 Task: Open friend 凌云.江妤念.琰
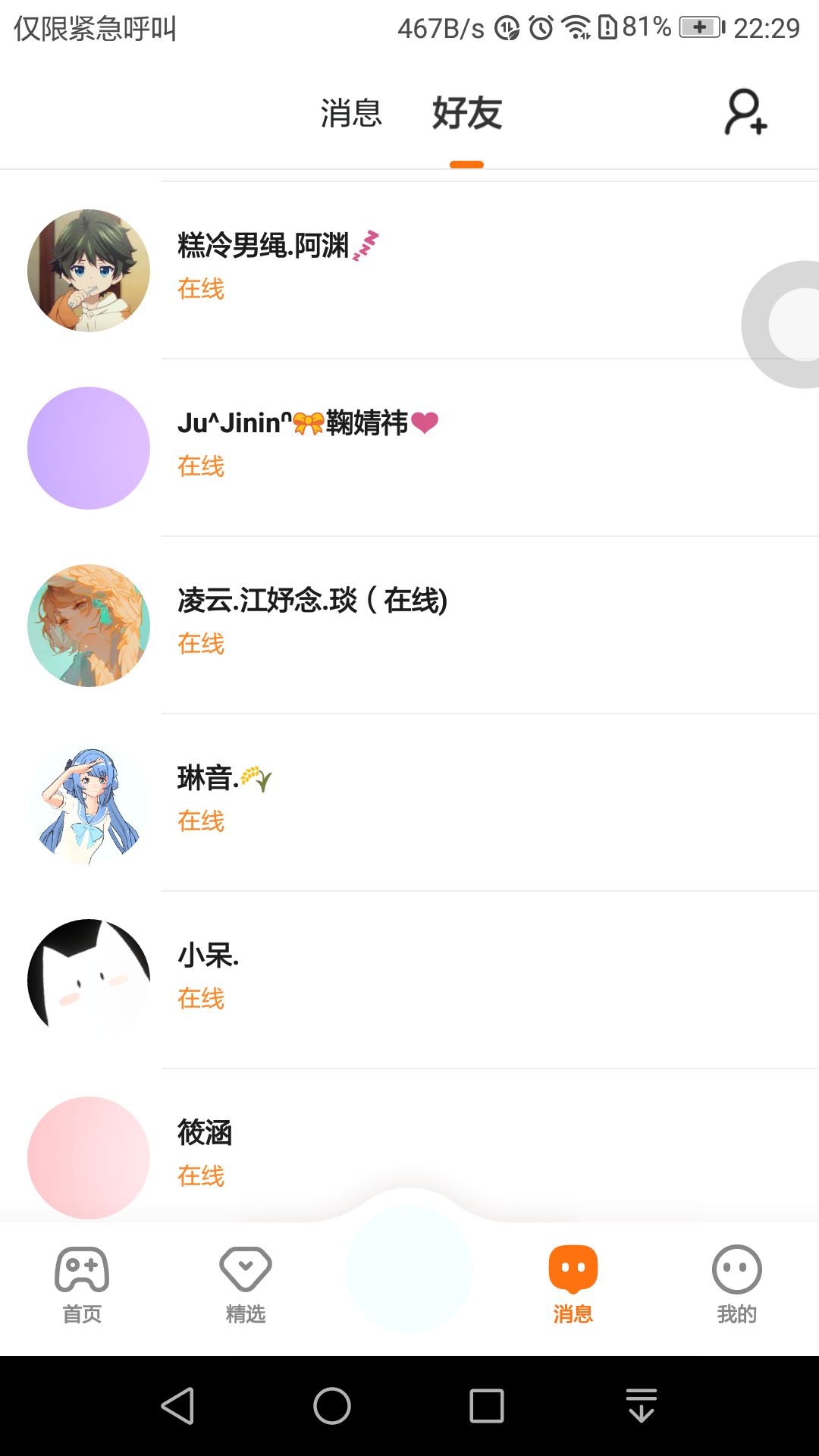pyautogui.click(x=409, y=625)
